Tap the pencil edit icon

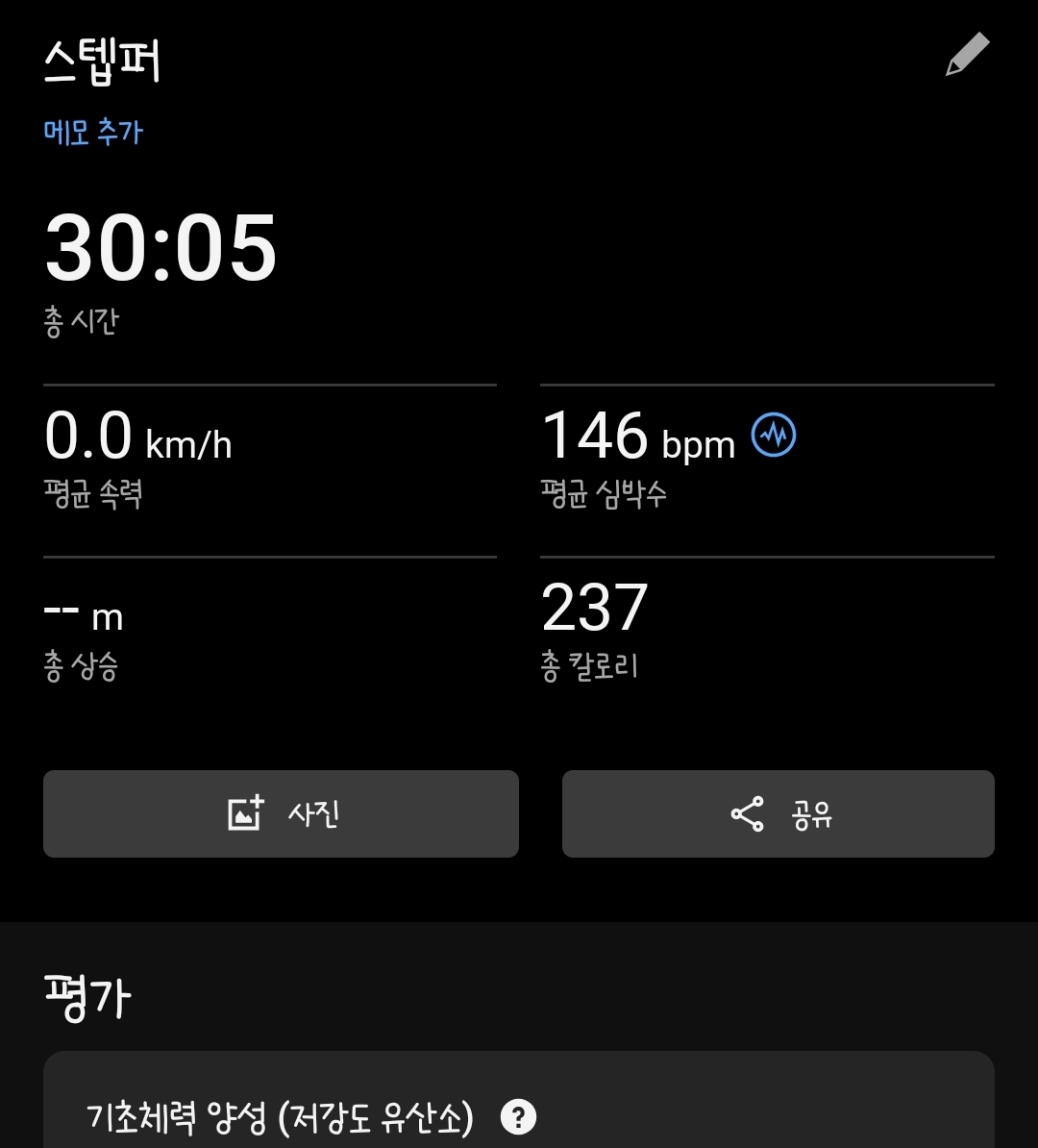tap(967, 54)
